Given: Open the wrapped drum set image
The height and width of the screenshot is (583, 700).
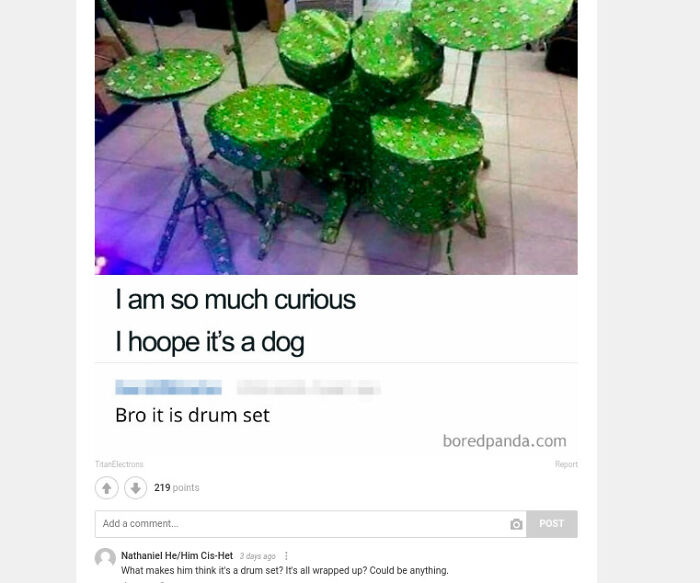Looking at the screenshot, I should point(336,137).
